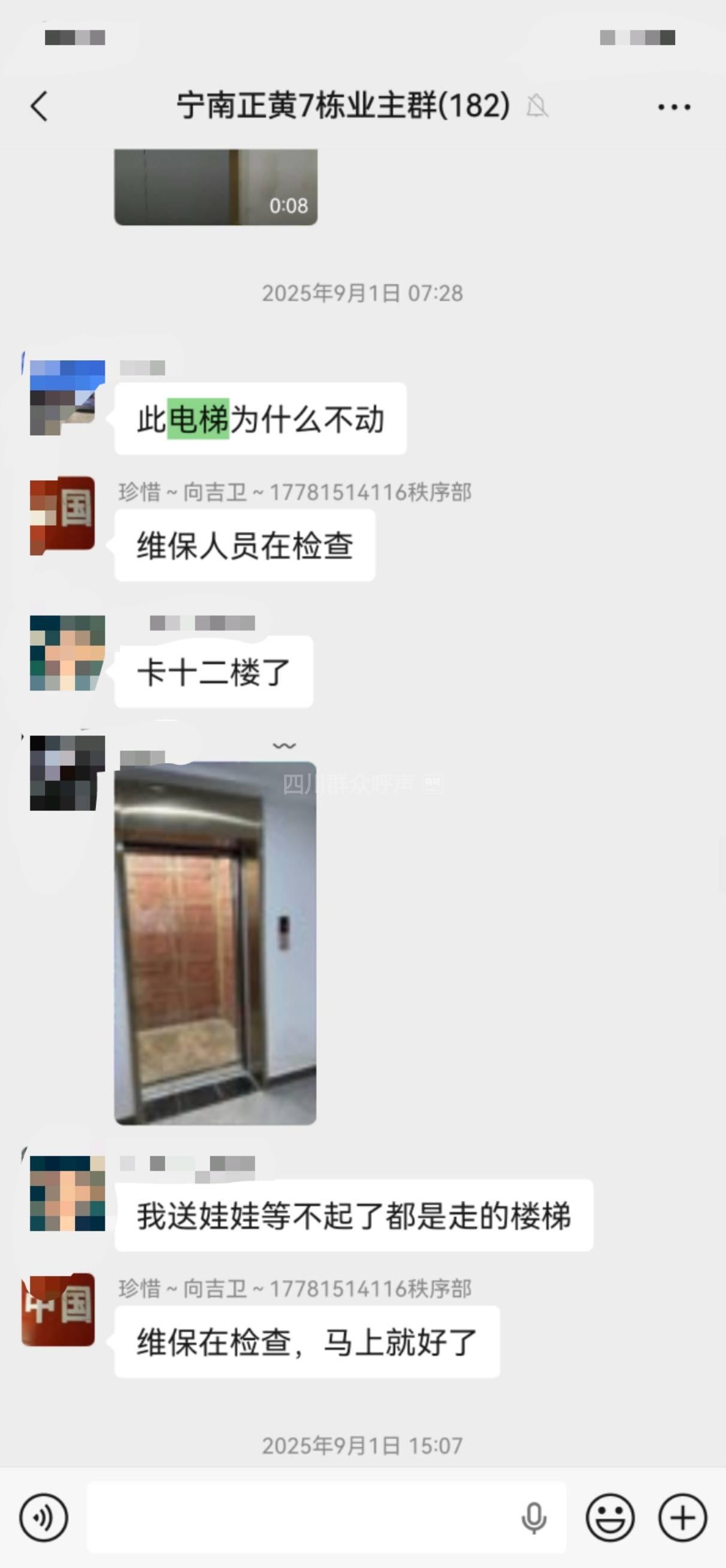Open avatar of sender of 卡十二楼了

pyautogui.click(x=67, y=653)
